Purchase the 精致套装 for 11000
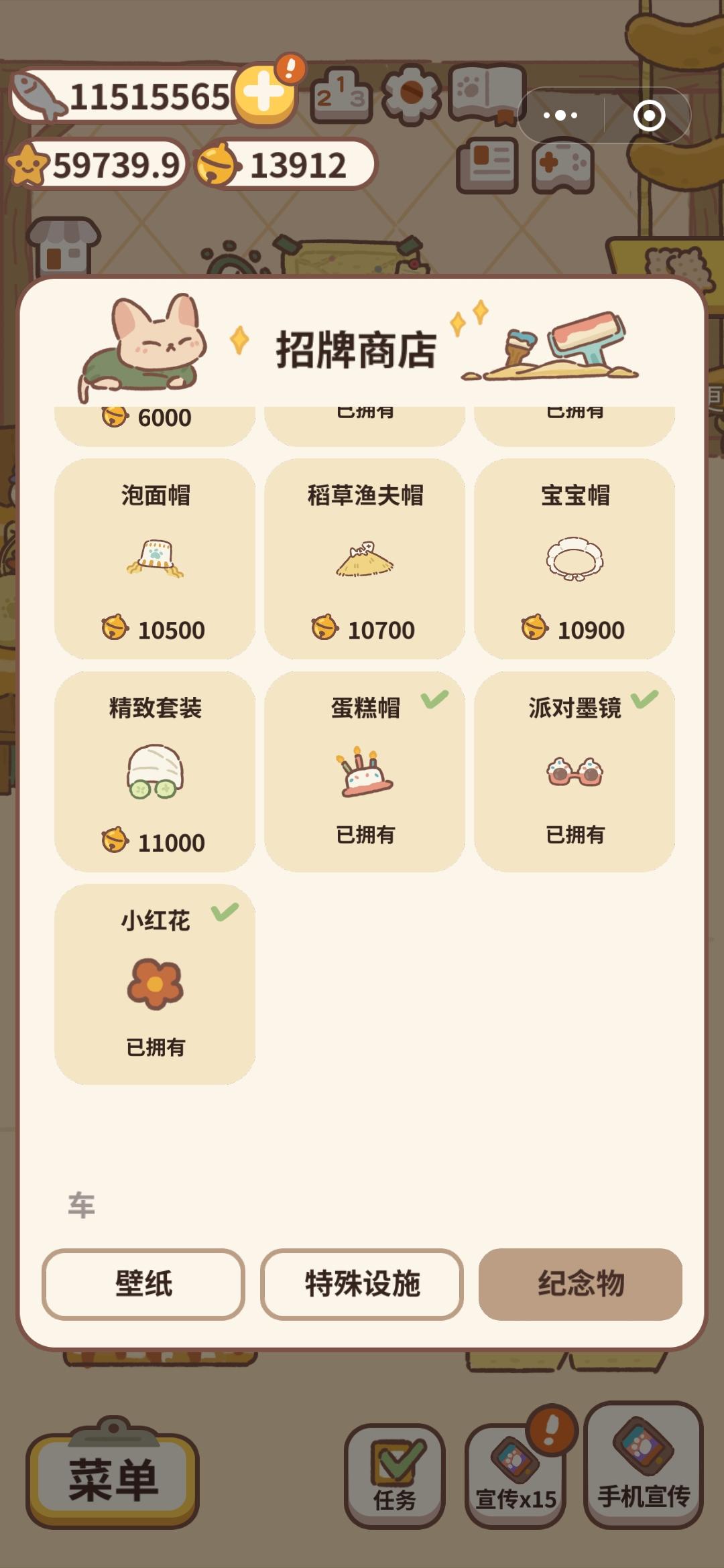The width and height of the screenshot is (724, 1568). (x=155, y=771)
